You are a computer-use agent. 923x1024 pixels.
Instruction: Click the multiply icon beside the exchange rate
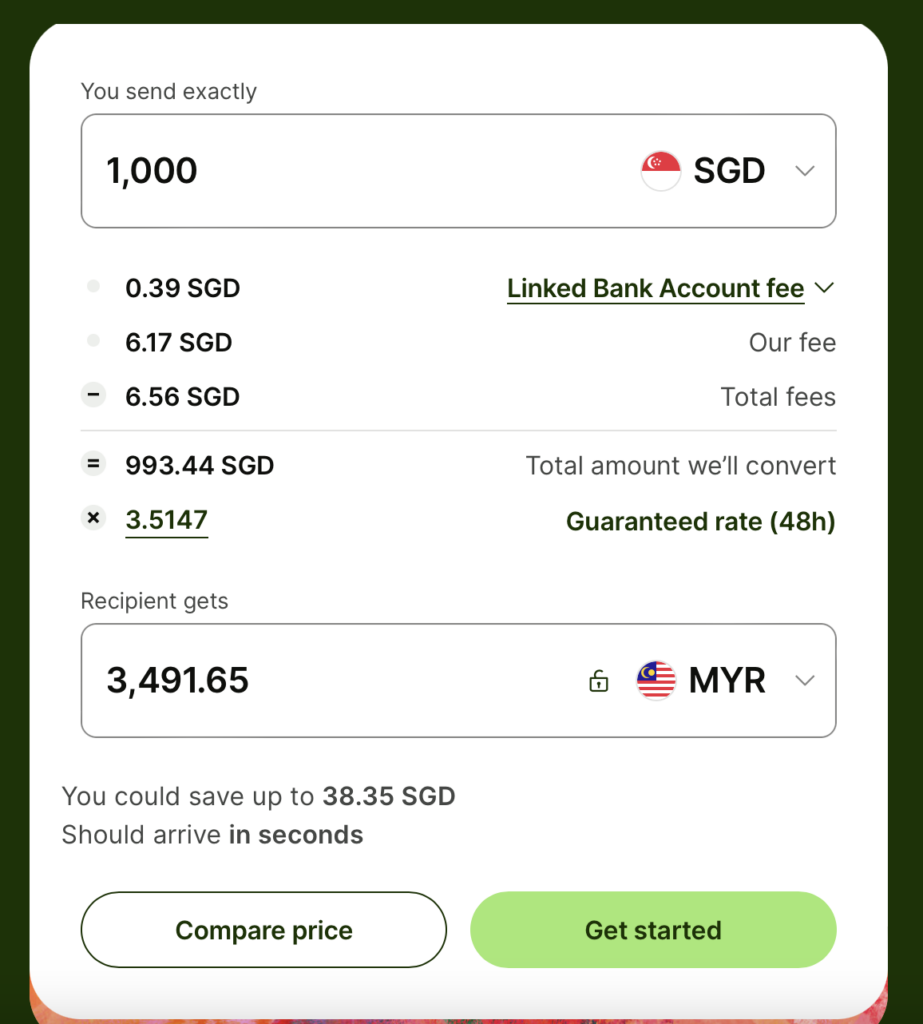tap(93, 517)
